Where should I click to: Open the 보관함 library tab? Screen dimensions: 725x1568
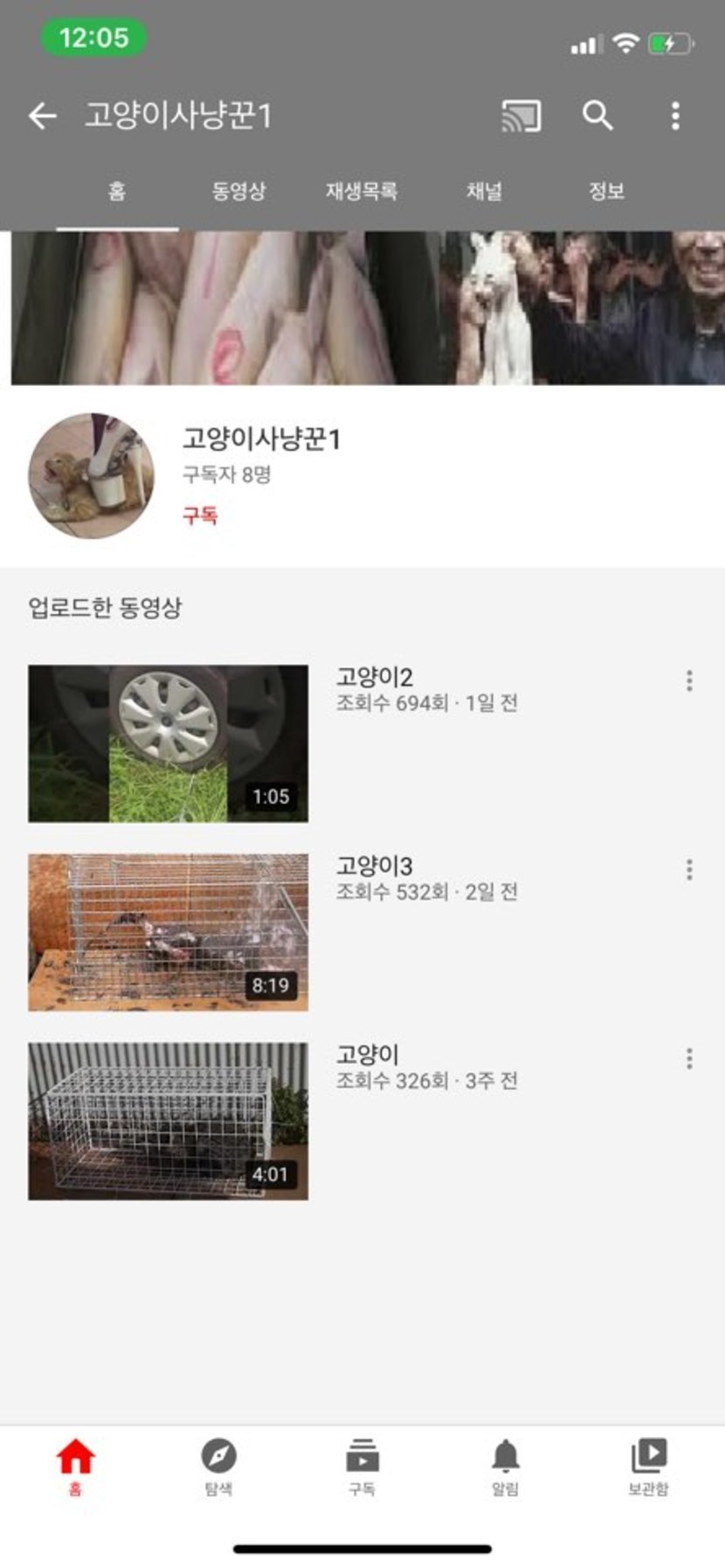pyautogui.click(x=648, y=1467)
